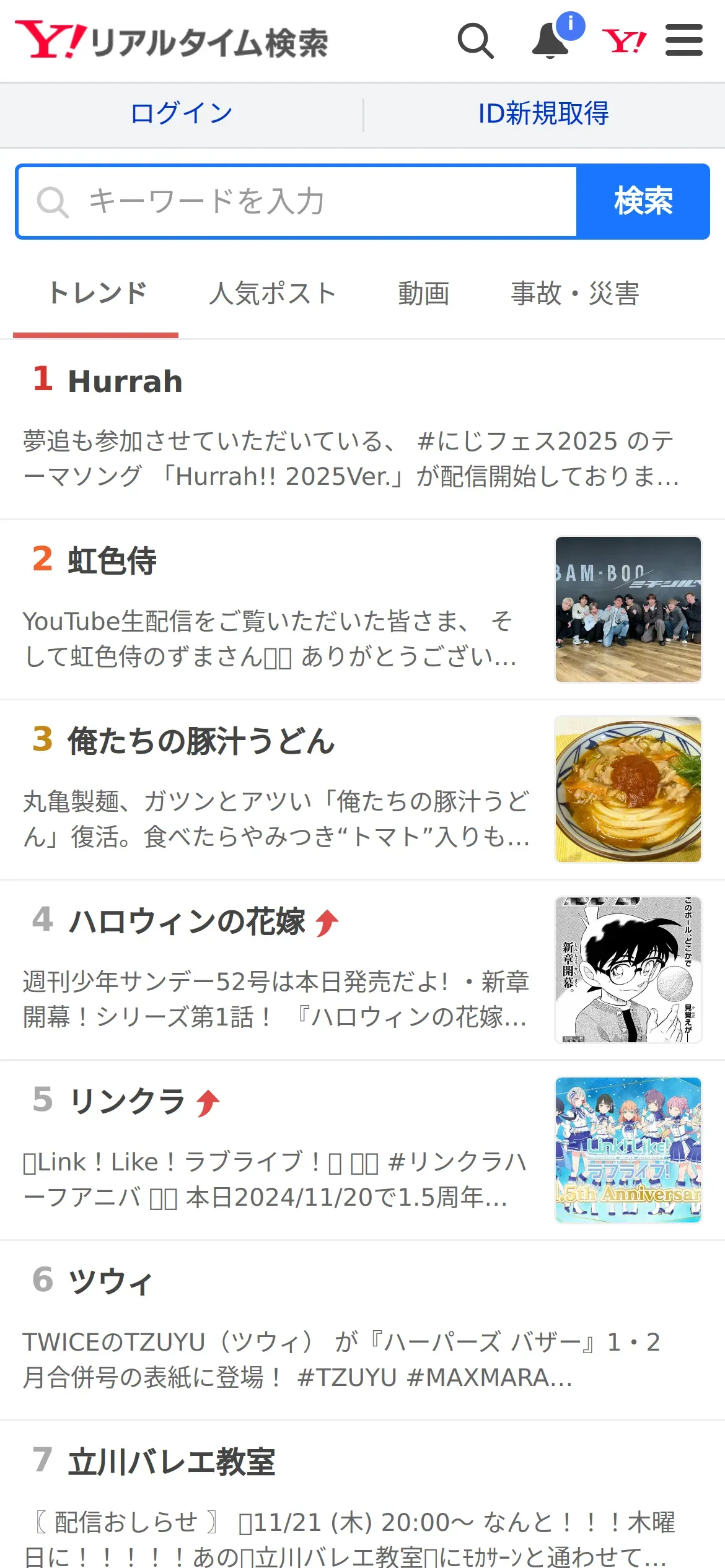Switch to the 動画 tab

424,294
